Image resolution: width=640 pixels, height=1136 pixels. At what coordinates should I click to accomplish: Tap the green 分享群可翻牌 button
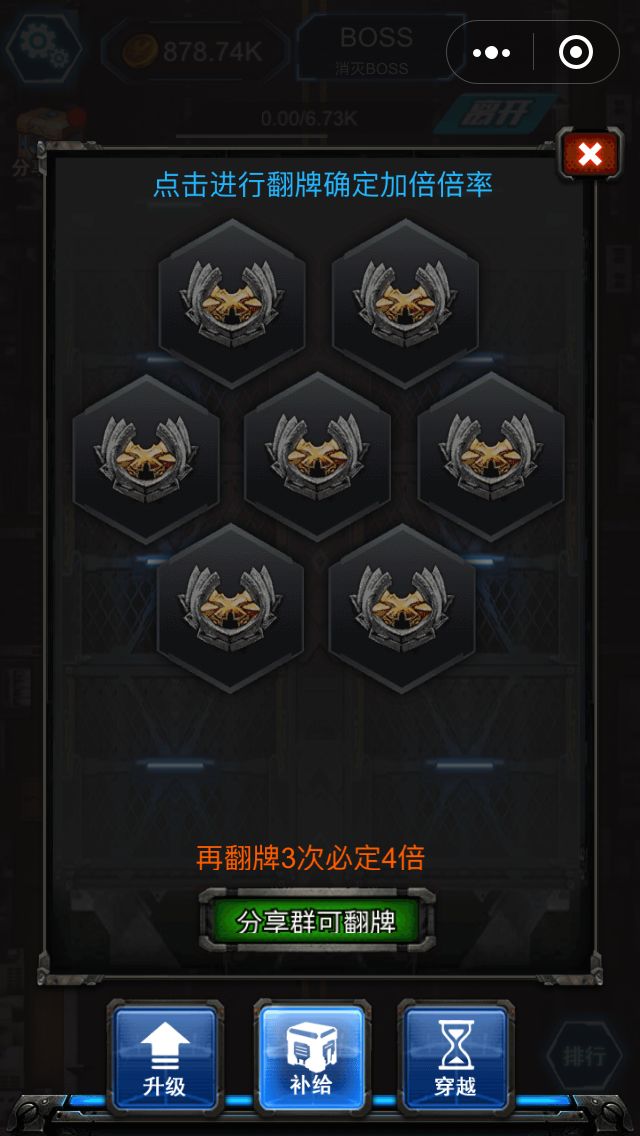[317, 921]
